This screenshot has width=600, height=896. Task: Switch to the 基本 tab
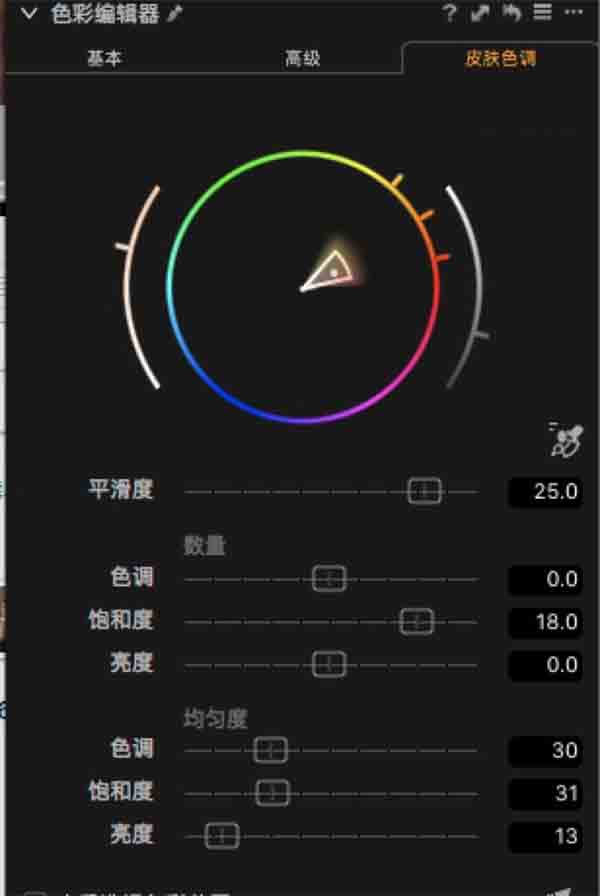point(104,58)
